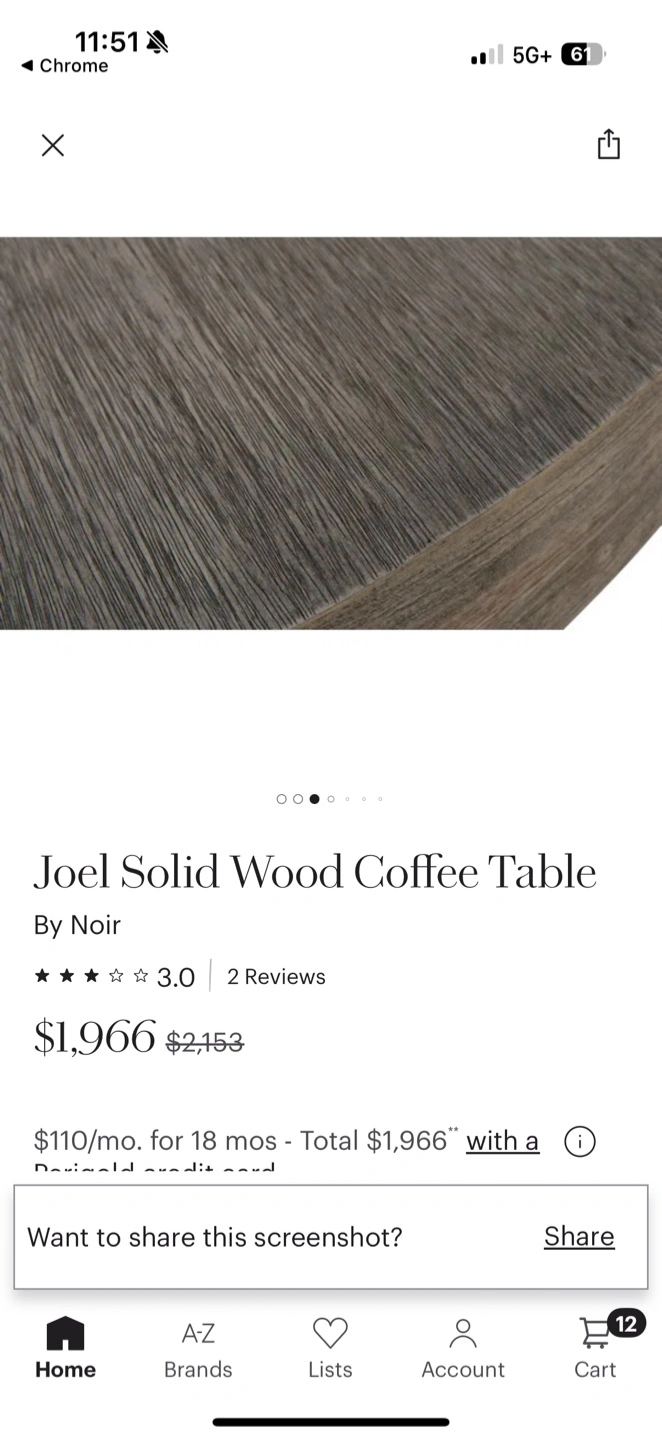The image size is (662, 1440).
Task: Switch to the A-Z Brands tab
Action: 198,1348
